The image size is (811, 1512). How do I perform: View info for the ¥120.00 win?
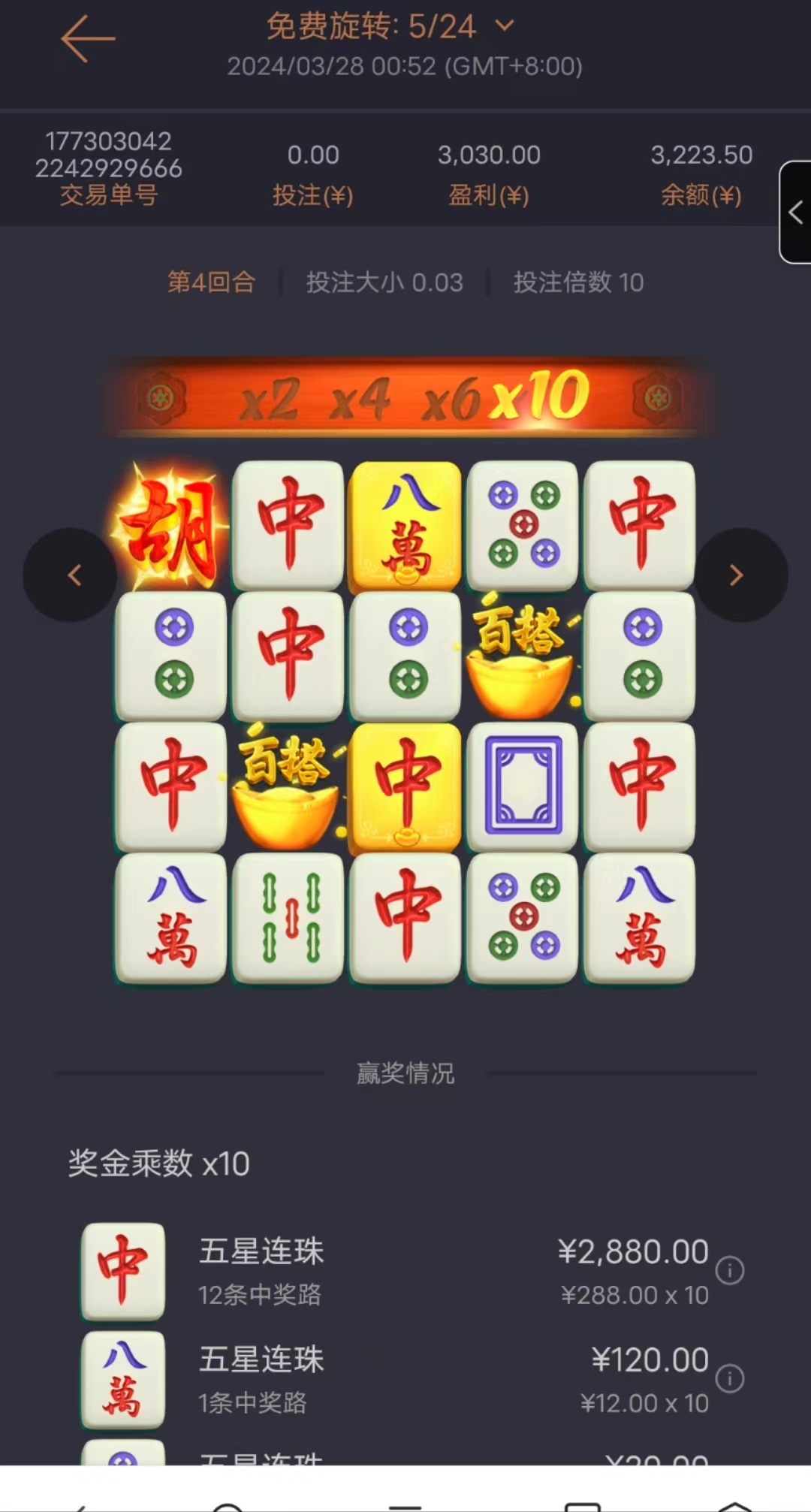(x=729, y=1378)
